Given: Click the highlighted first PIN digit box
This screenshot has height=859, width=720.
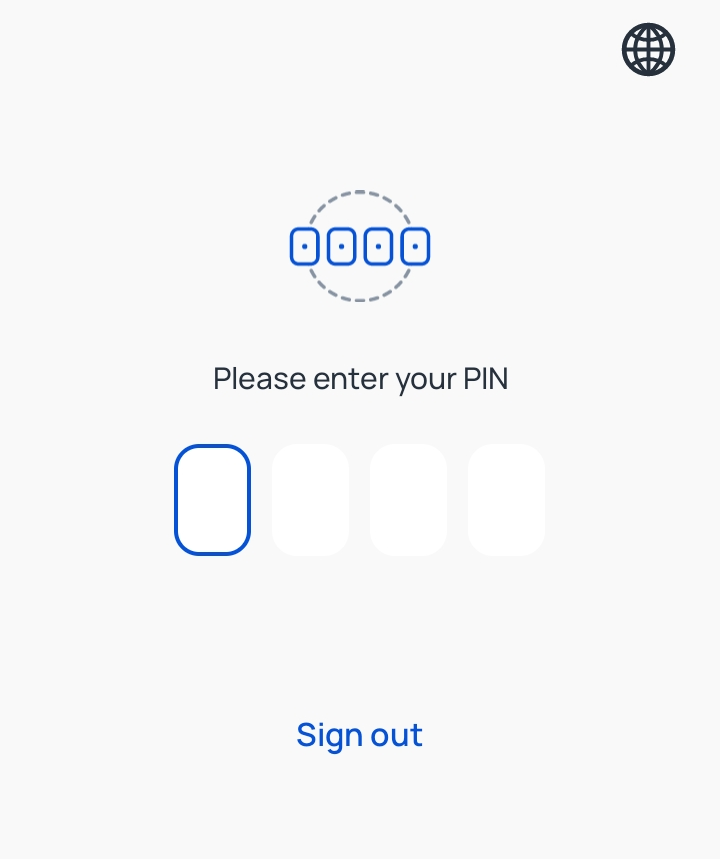Looking at the screenshot, I should click(212, 499).
